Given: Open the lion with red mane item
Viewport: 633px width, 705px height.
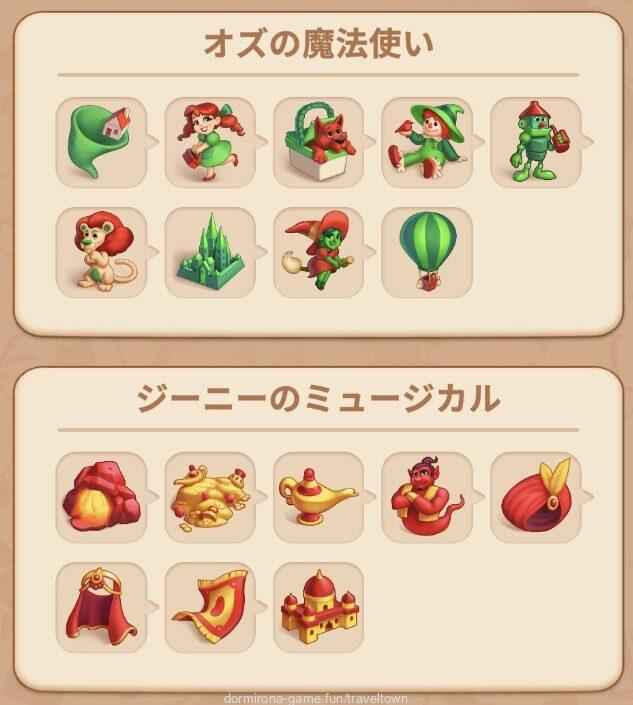Looking at the screenshot, I should [x=101, y=252].
